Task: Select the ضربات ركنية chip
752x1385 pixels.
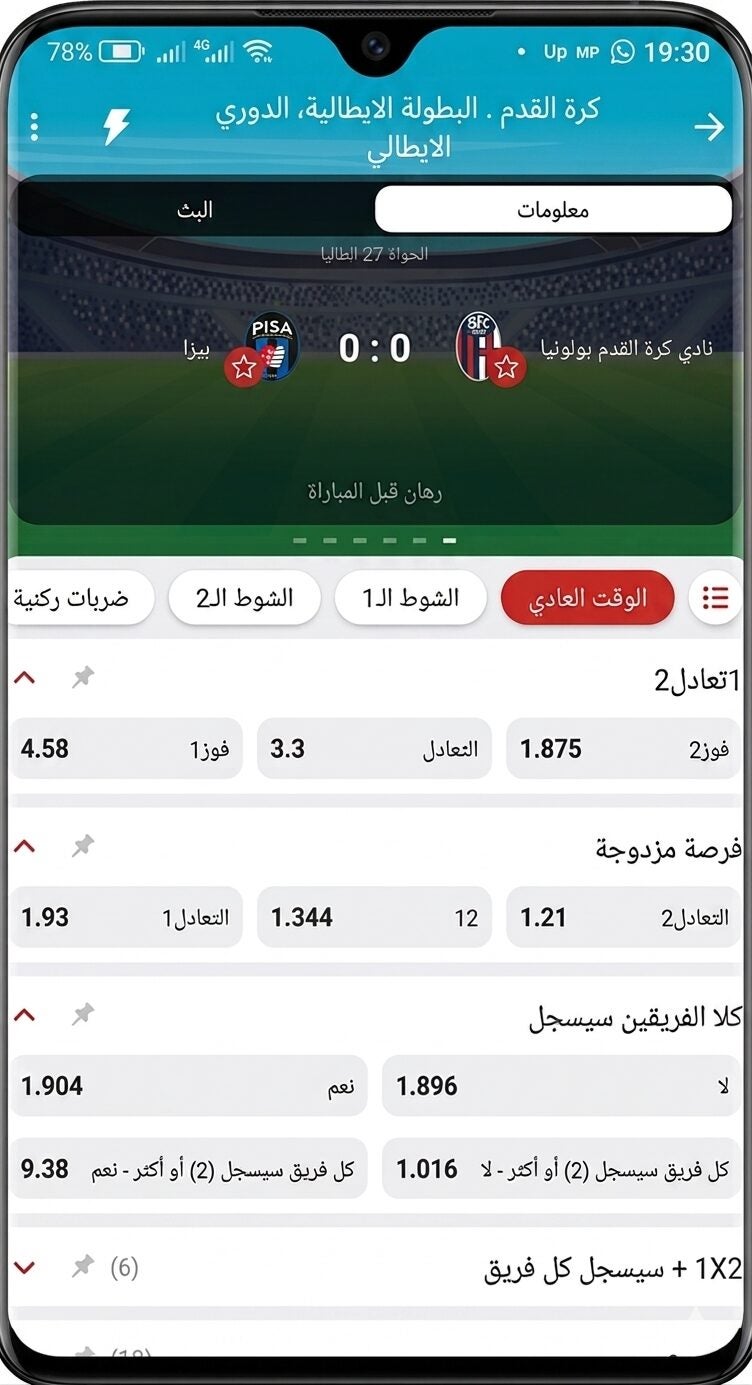Action: (75, 598)
